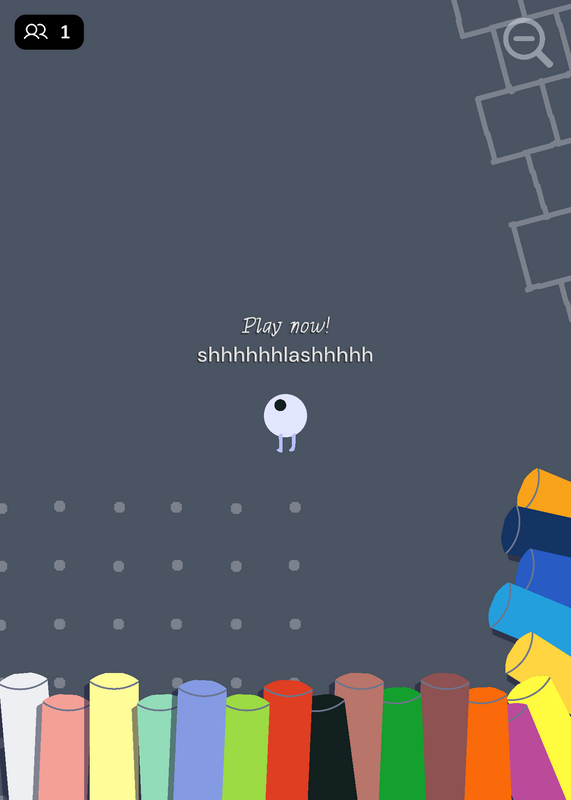Image resolution: width=571 pixels, height=800 pixels.
Task: Pick the navy blue chalk
Action: click(x=538, y=532)
